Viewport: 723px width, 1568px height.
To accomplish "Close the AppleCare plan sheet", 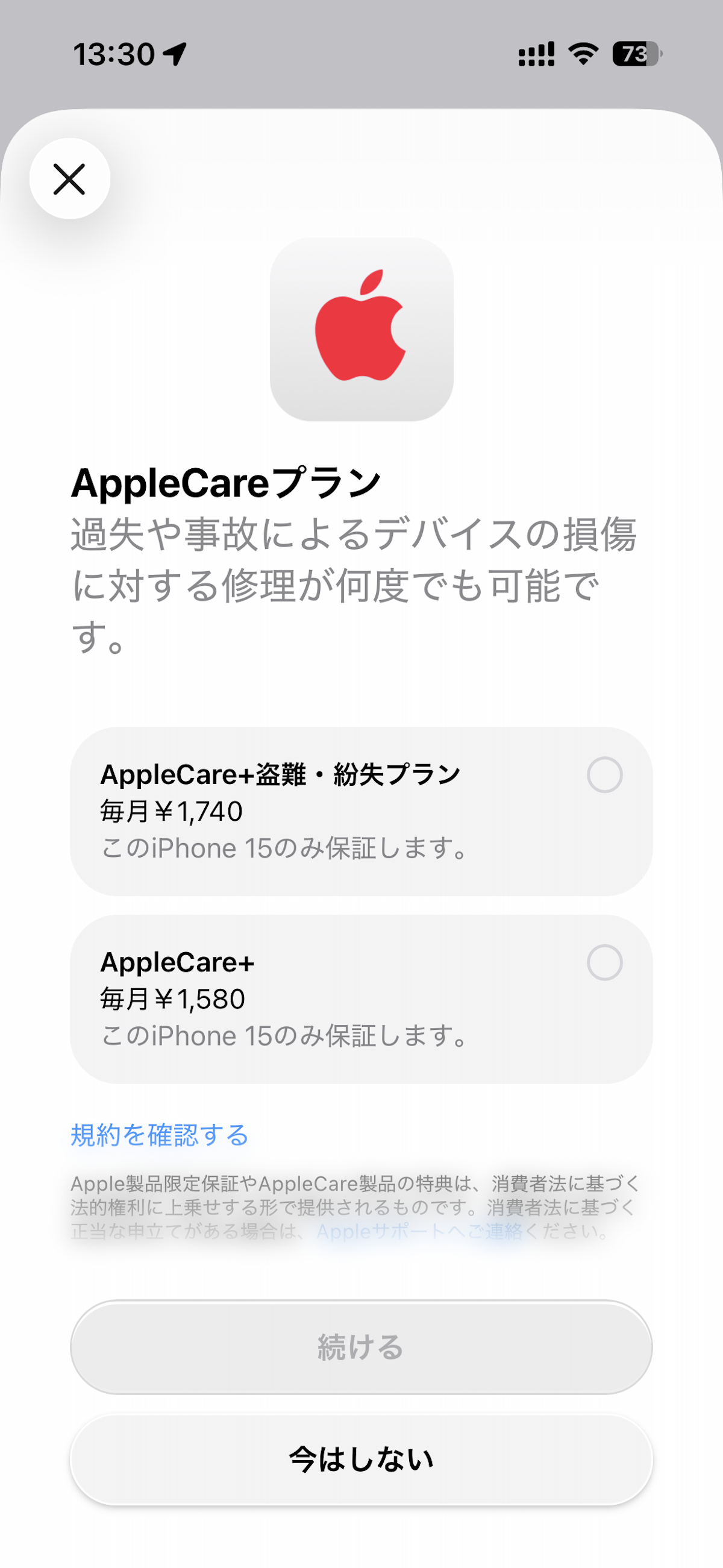I will pyautogui.click(x=69, y=179).
